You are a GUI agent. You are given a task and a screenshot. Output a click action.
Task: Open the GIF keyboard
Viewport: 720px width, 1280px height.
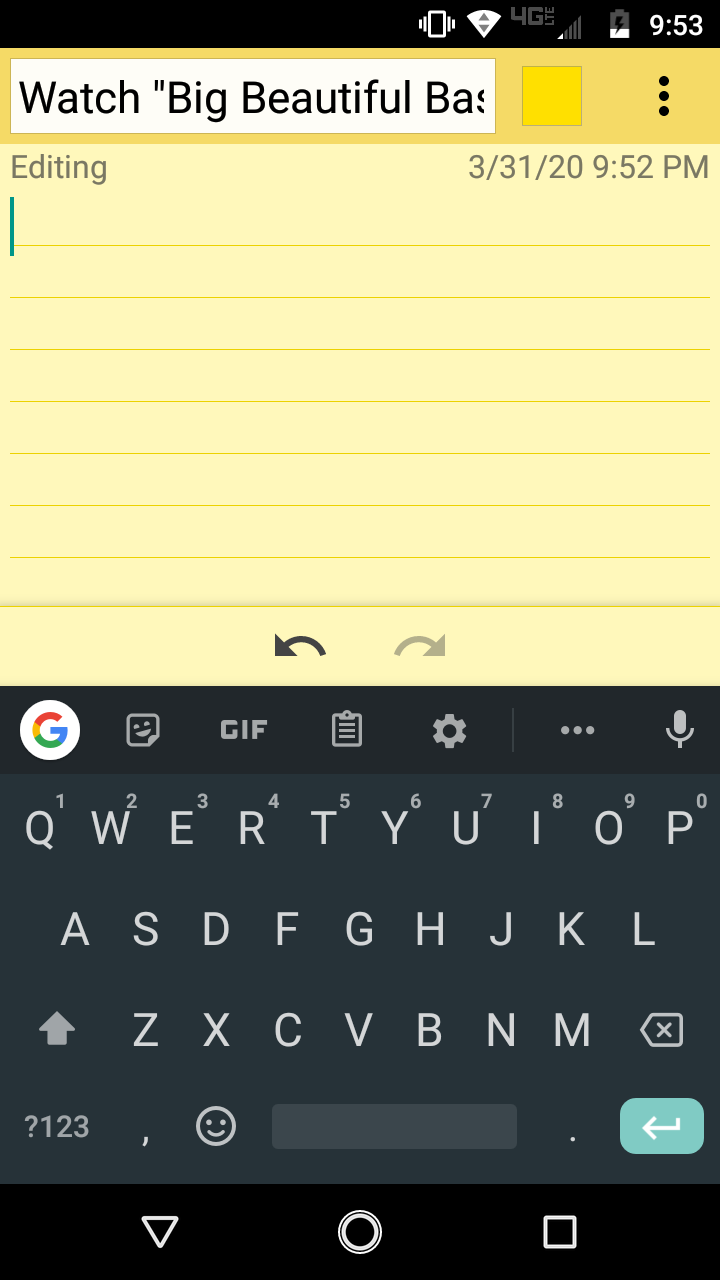click(x=244, y=730)
